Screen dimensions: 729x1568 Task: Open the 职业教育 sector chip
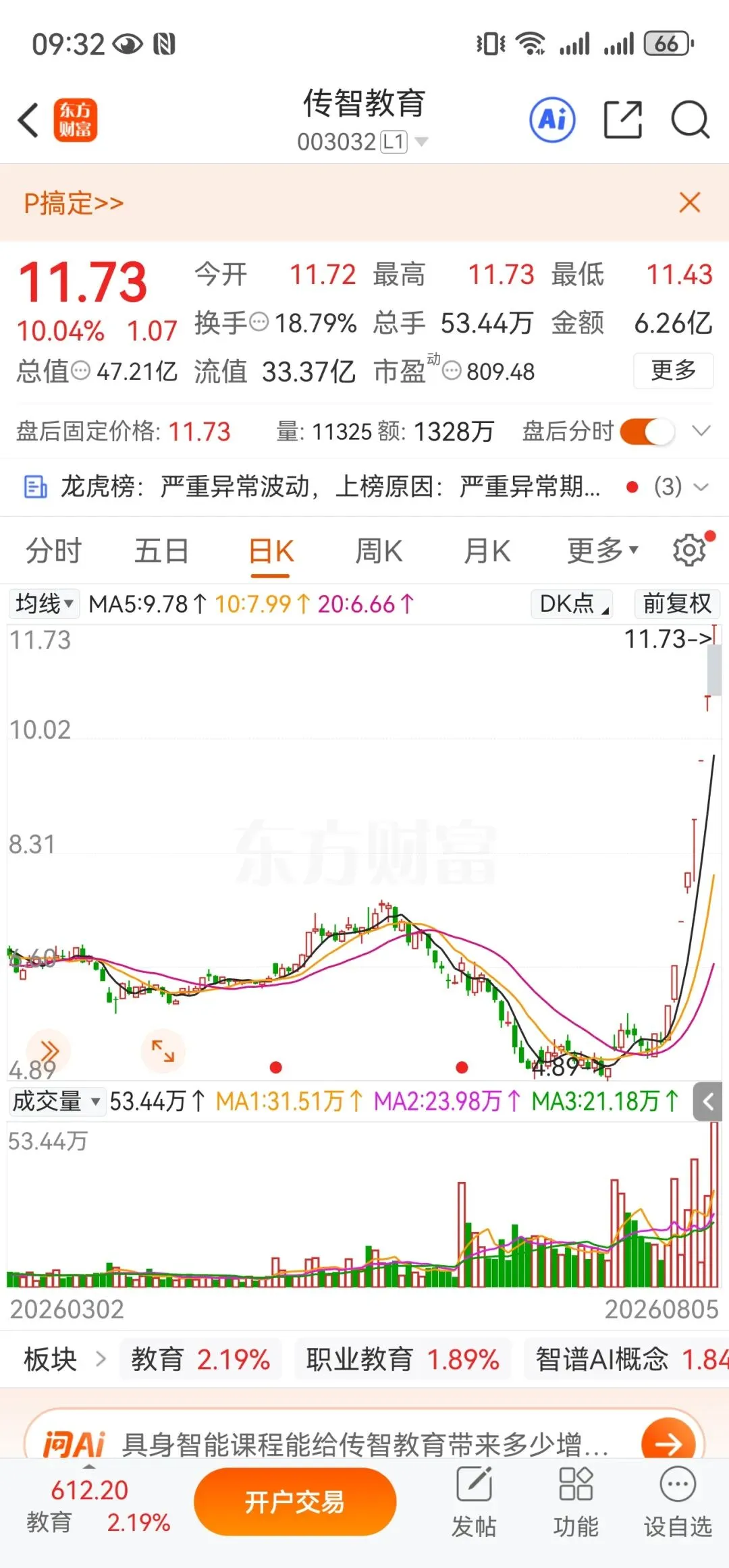click(x=403, y=1359)
